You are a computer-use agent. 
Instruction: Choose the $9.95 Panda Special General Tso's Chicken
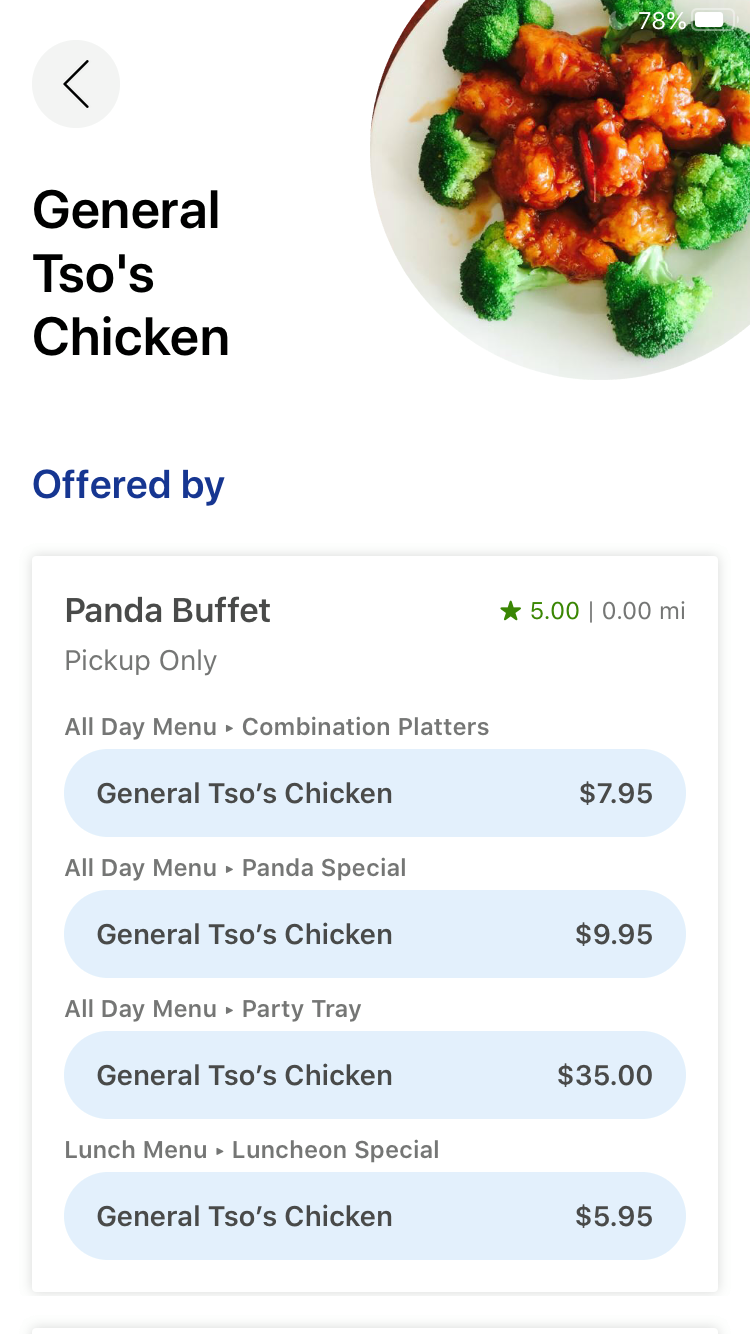(374, 934)
